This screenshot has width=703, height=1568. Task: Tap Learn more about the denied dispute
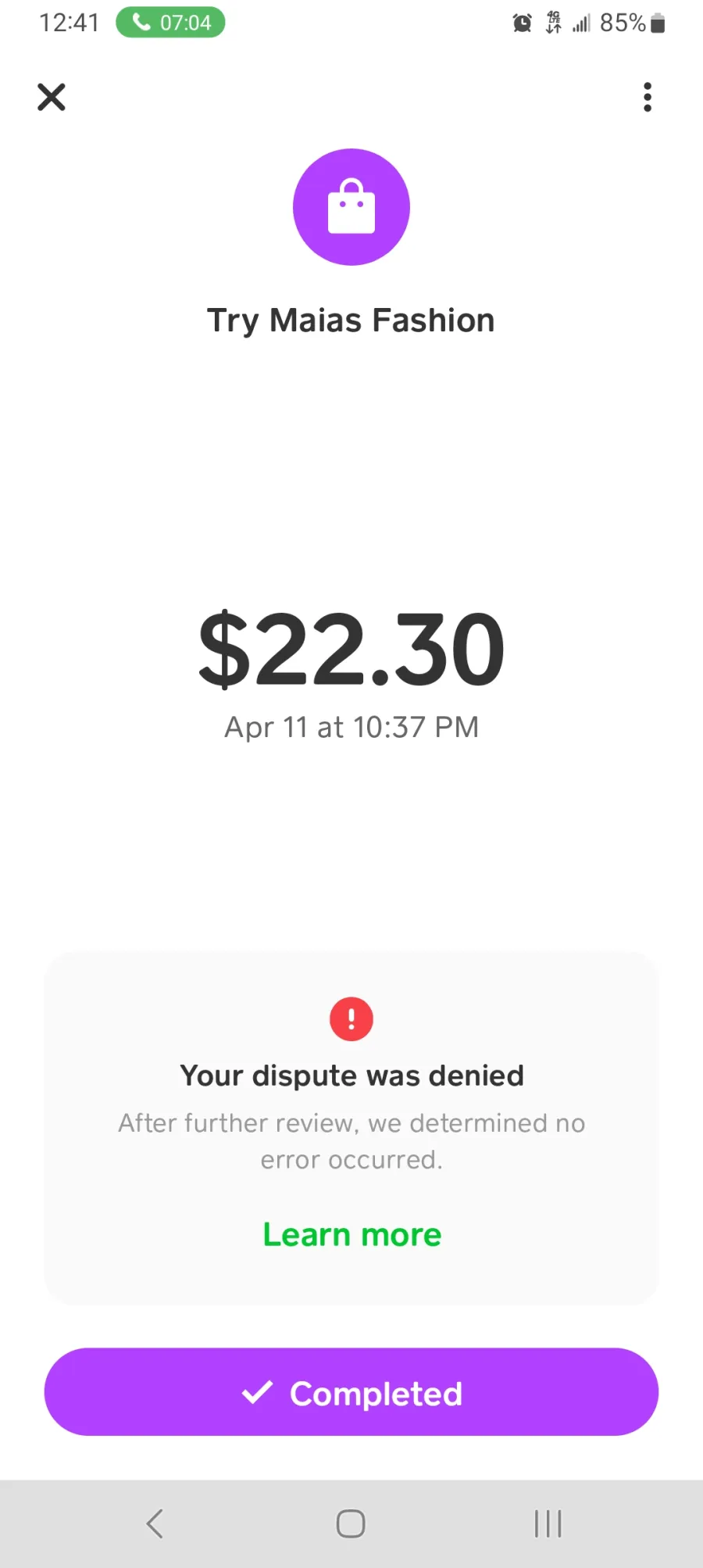352,1235
